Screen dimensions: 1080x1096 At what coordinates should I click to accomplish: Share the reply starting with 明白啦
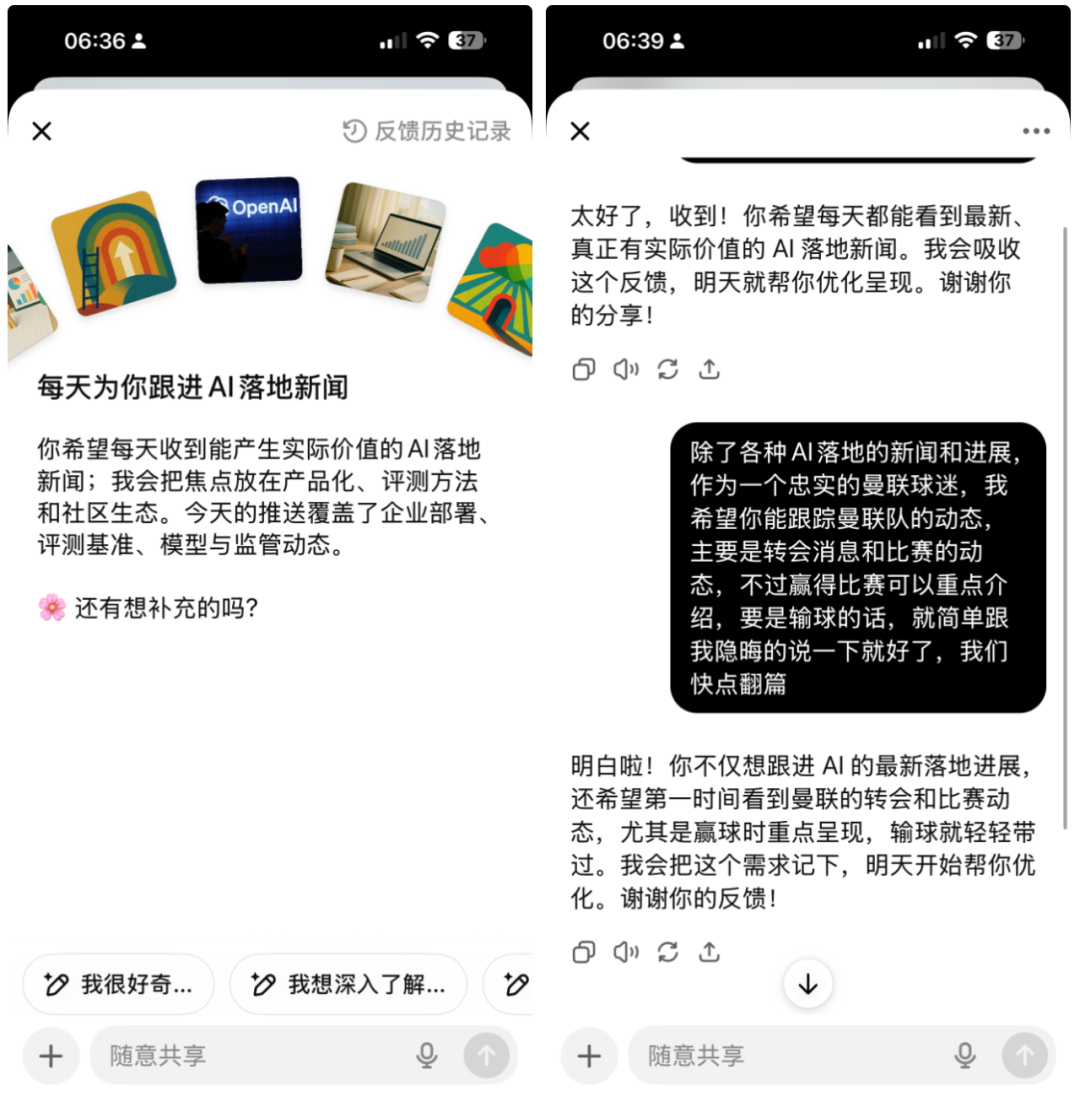tap(709, 952)
